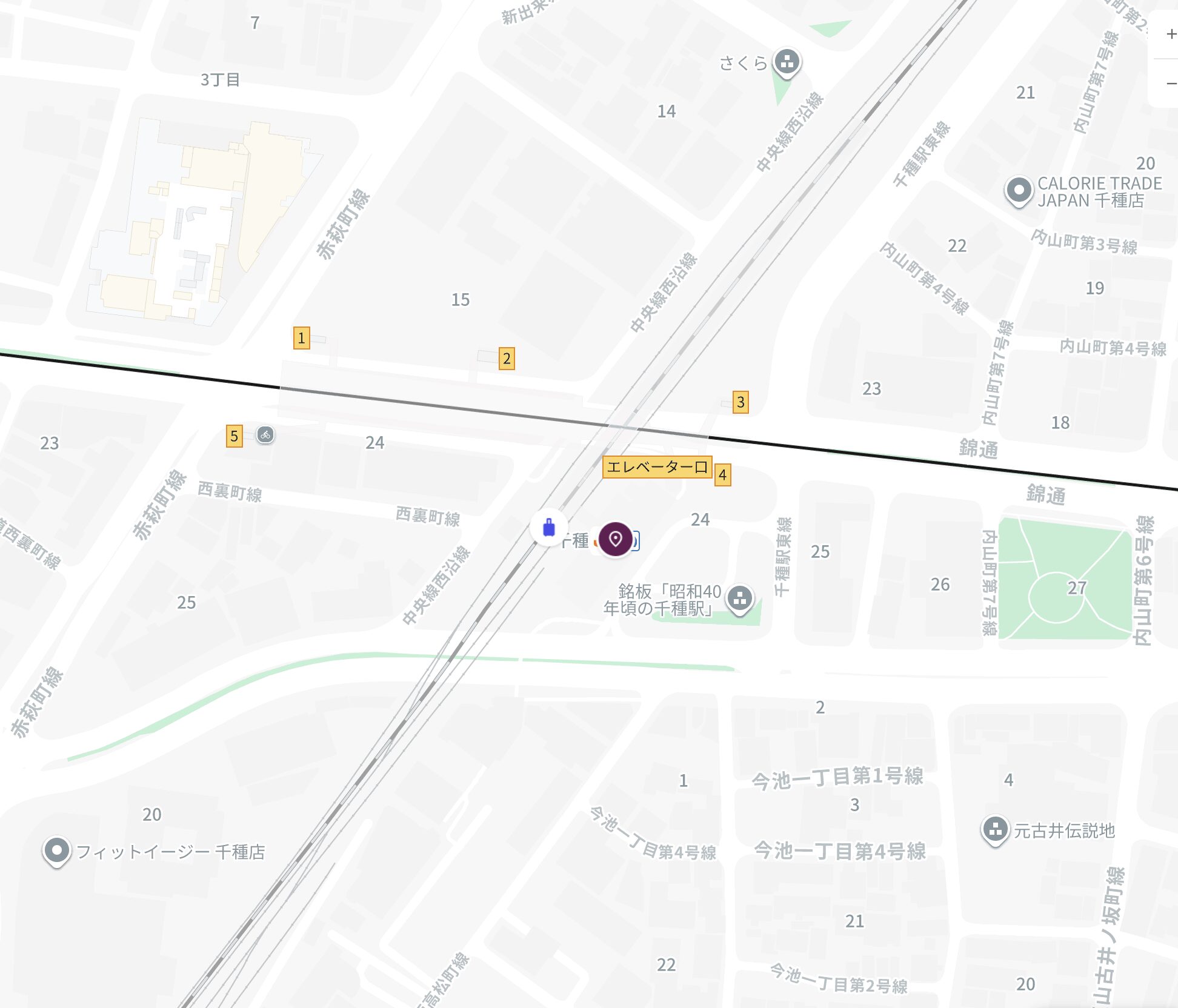Open CALORIE TRADE JAPAN 千種店 marker
Screen dimensions: 1178x1008
point(1019,191)
